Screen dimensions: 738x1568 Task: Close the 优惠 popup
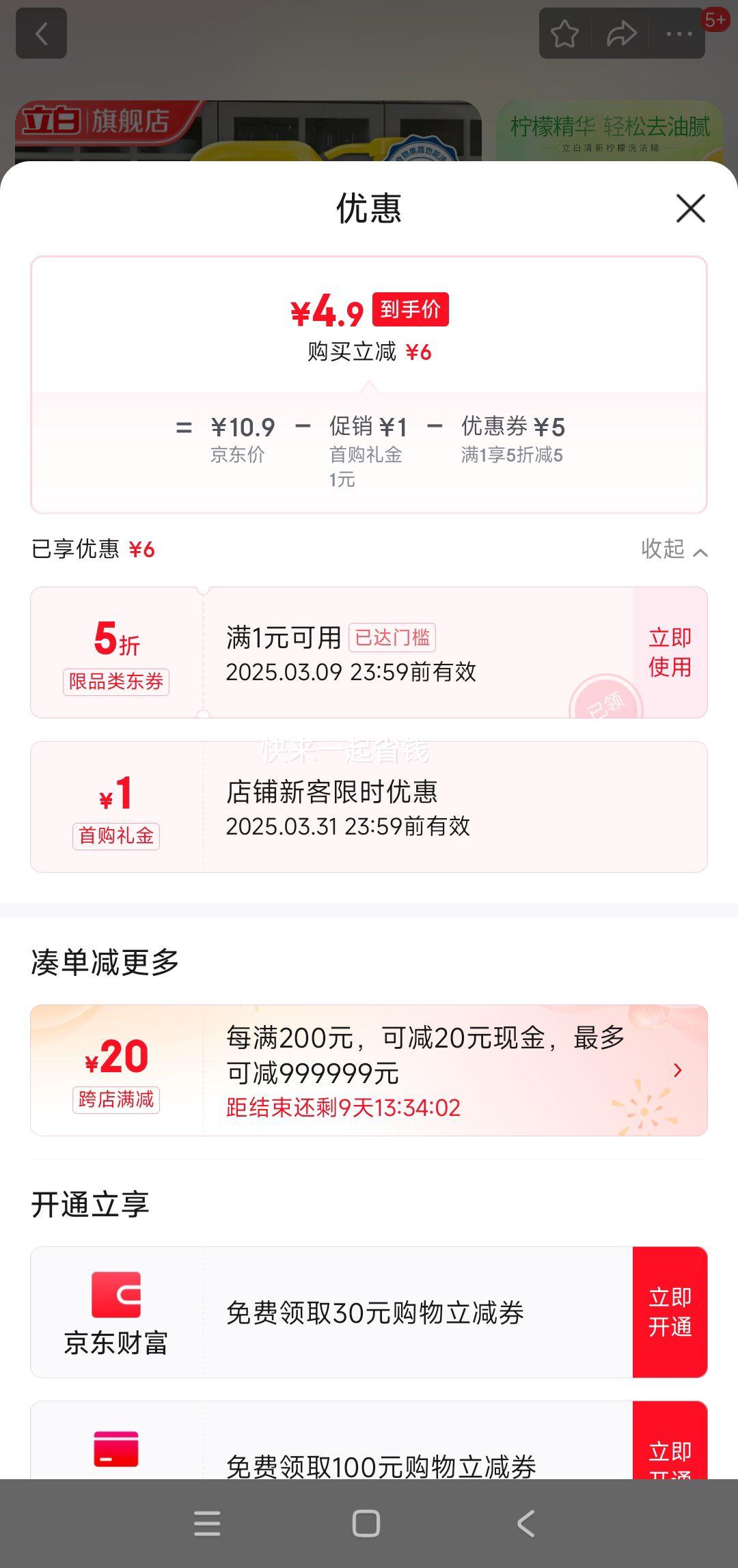point(690,209)
